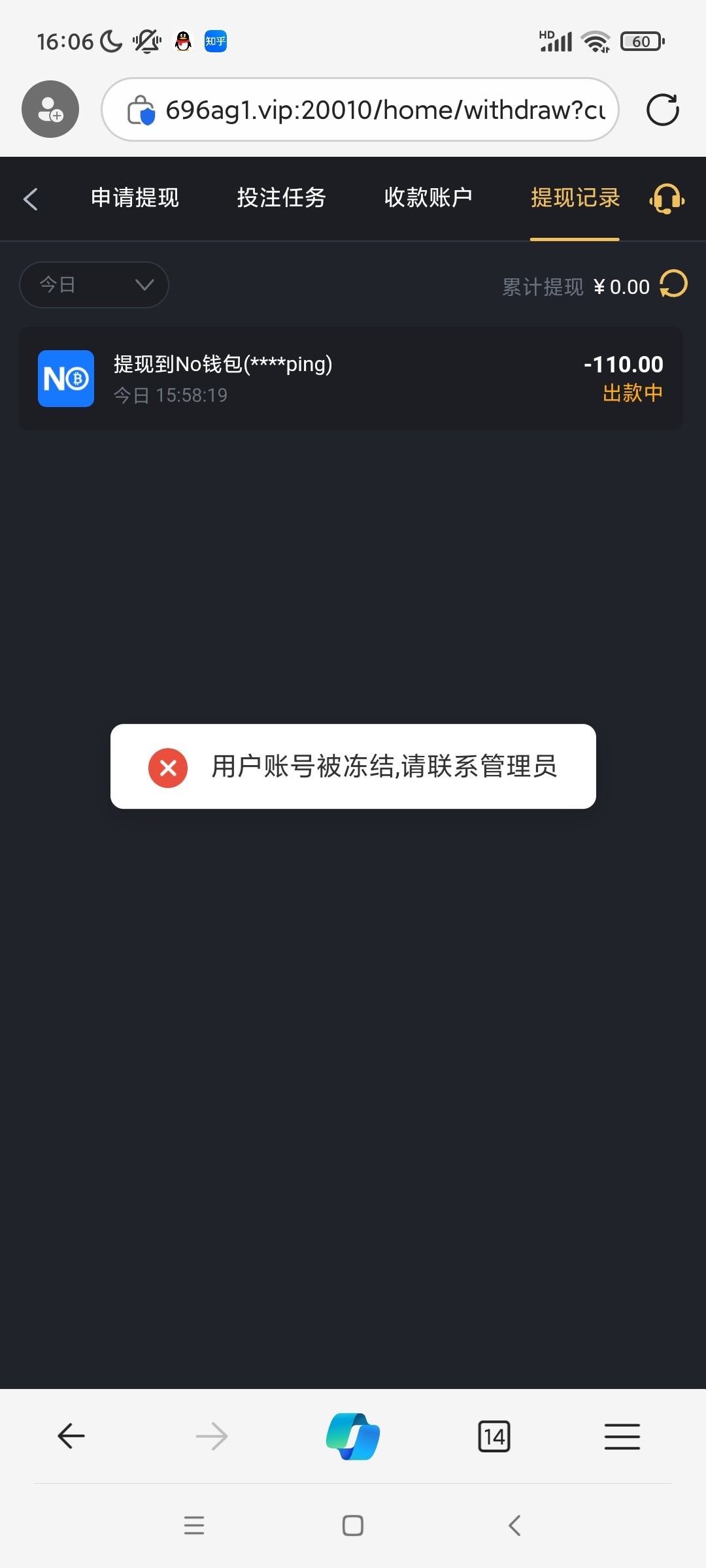
Task: View the 14 open browser tabs
Action: [x=494, y=1436]
